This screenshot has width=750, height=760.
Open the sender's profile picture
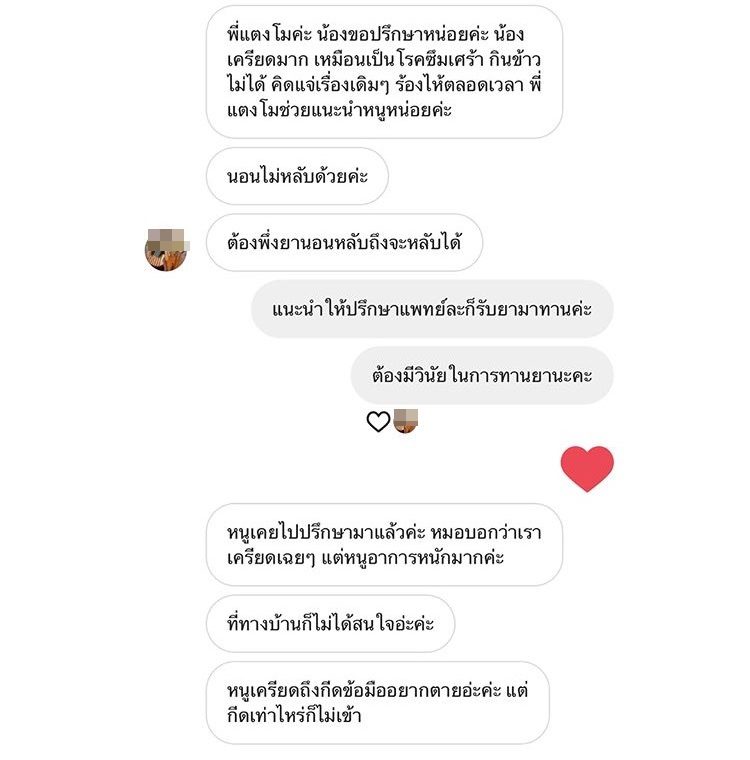(x=166, y=249)
